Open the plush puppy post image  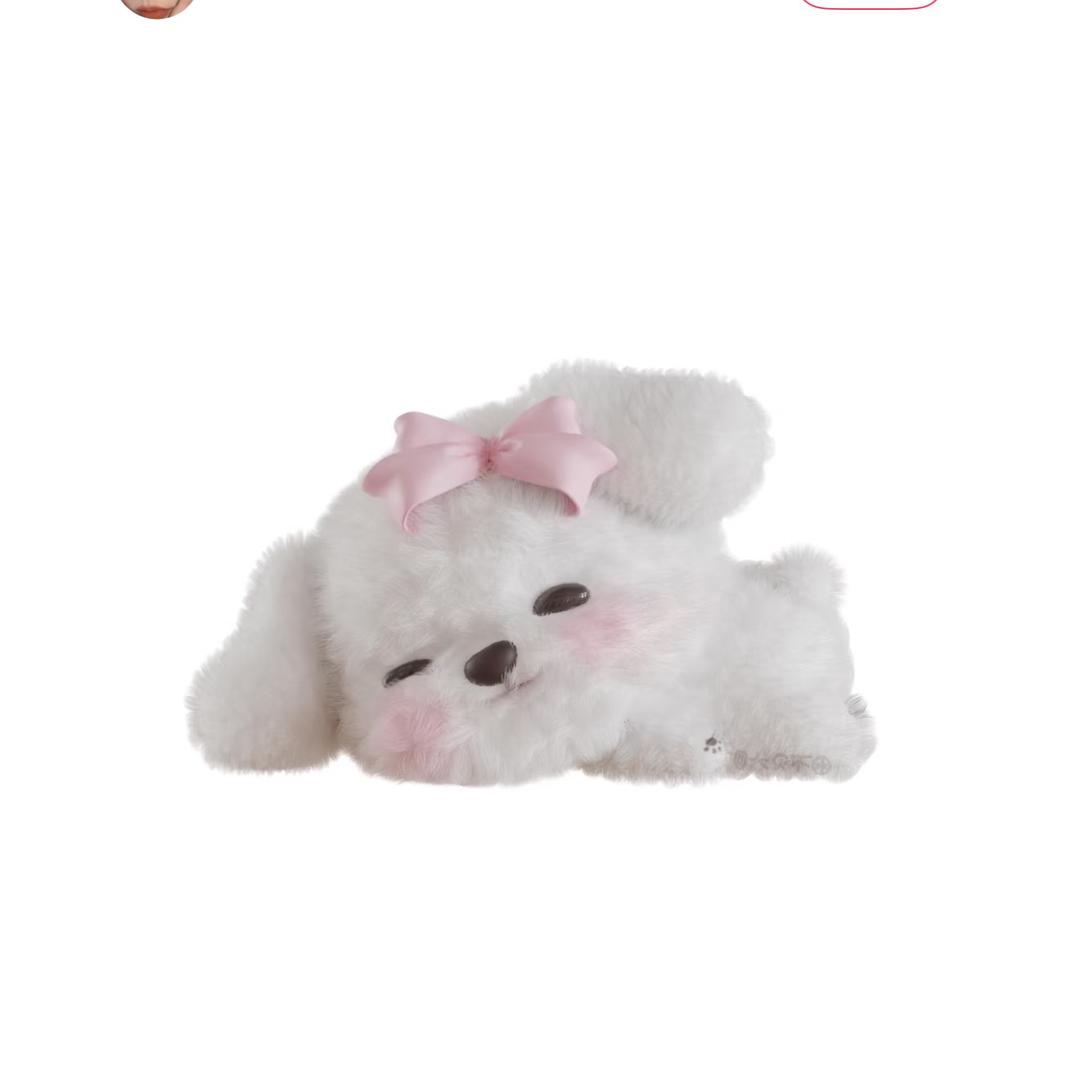530,580
